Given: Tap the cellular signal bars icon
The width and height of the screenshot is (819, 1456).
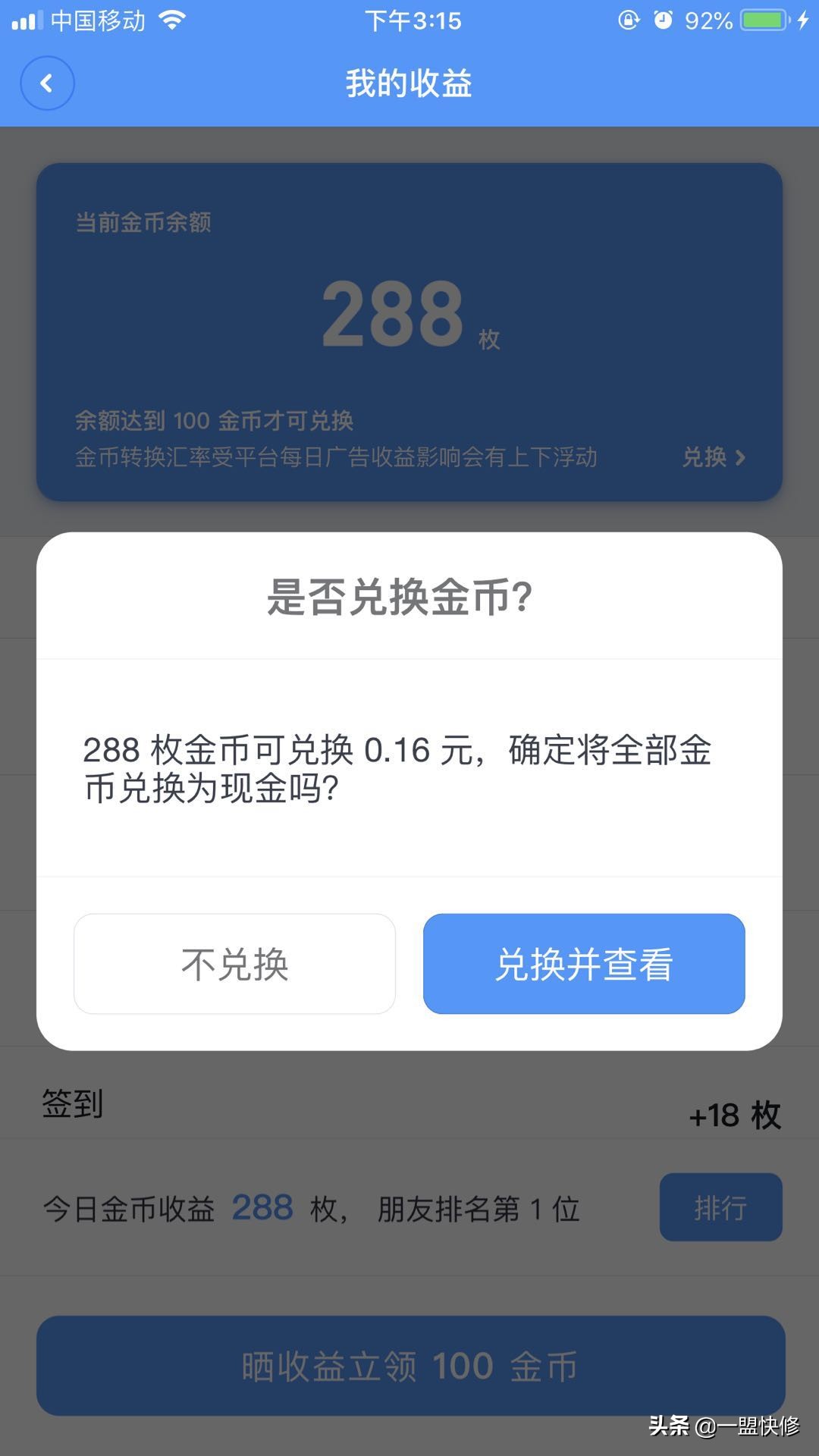Looking at the screenshot, I should pos(28,20).
